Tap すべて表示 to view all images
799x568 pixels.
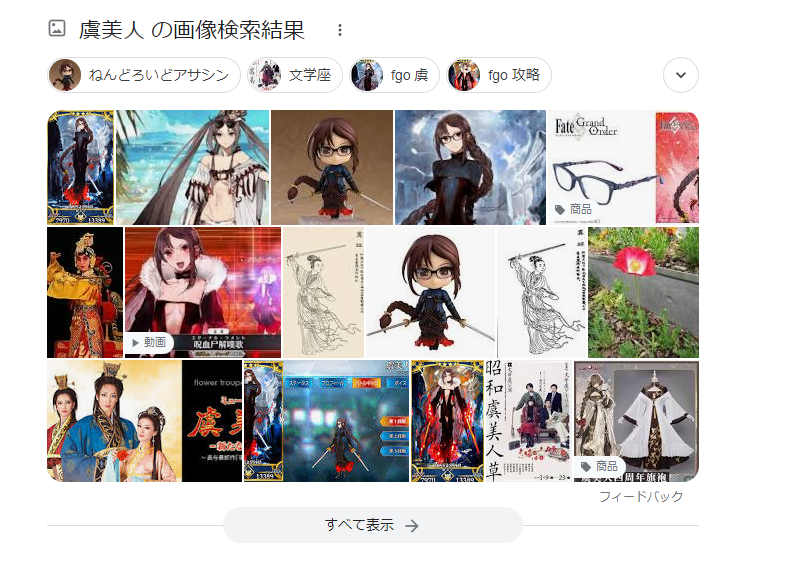pos(372,525)
